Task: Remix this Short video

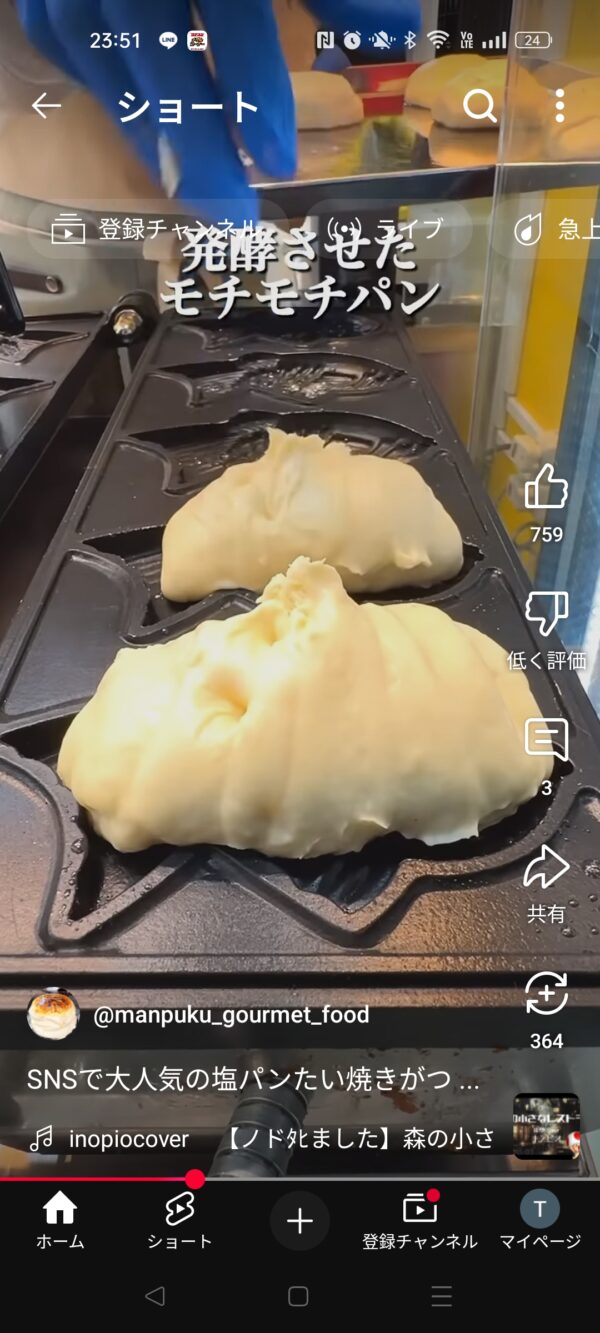Action: [546, 995]
